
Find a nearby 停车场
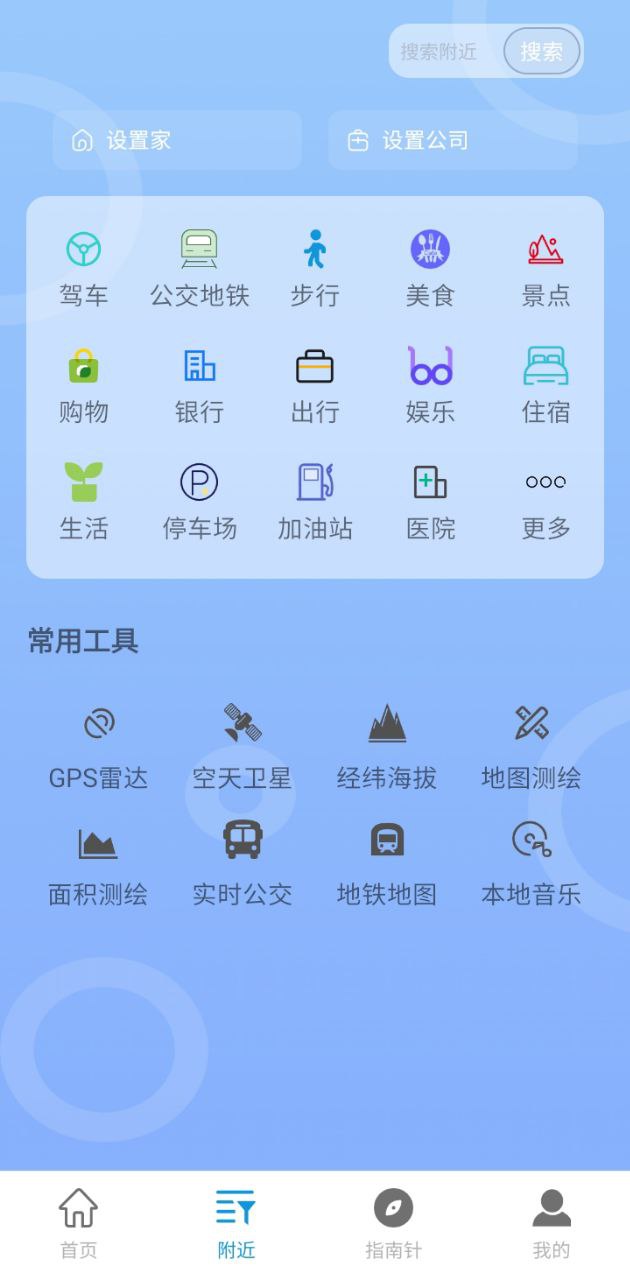coord(199,501)
